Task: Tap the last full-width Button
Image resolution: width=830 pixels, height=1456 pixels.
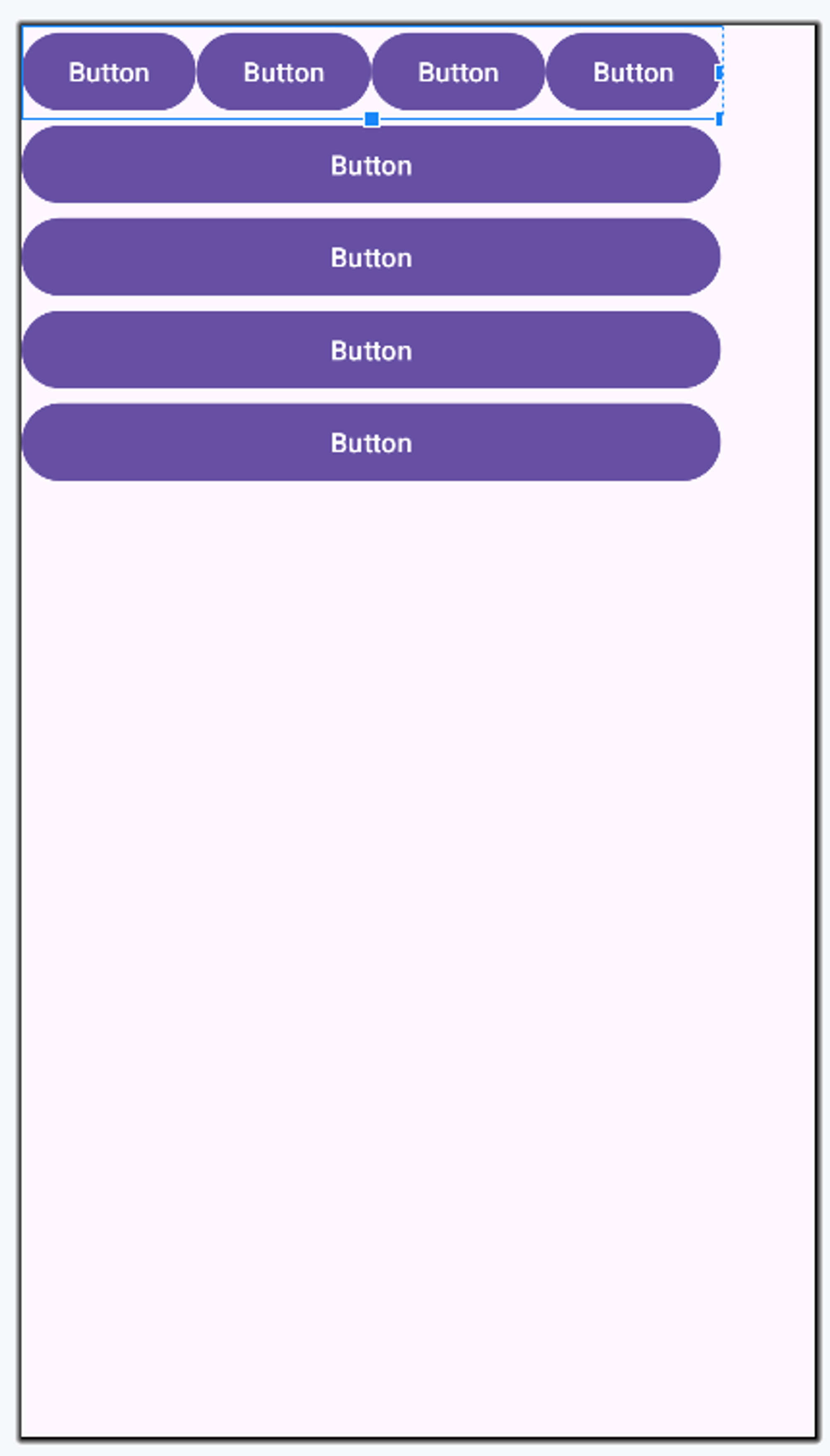Action: pyautogui.click(x=371, y=442)
